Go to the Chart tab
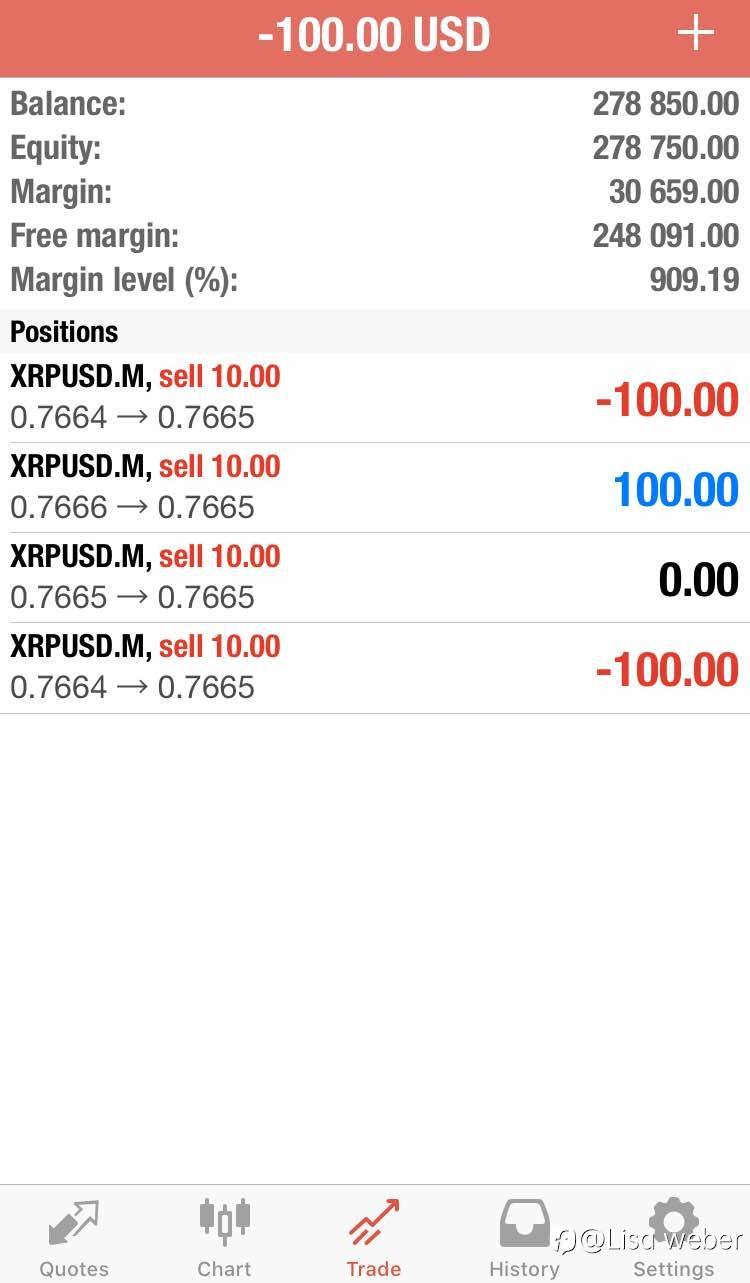 tap(224, 1237)
